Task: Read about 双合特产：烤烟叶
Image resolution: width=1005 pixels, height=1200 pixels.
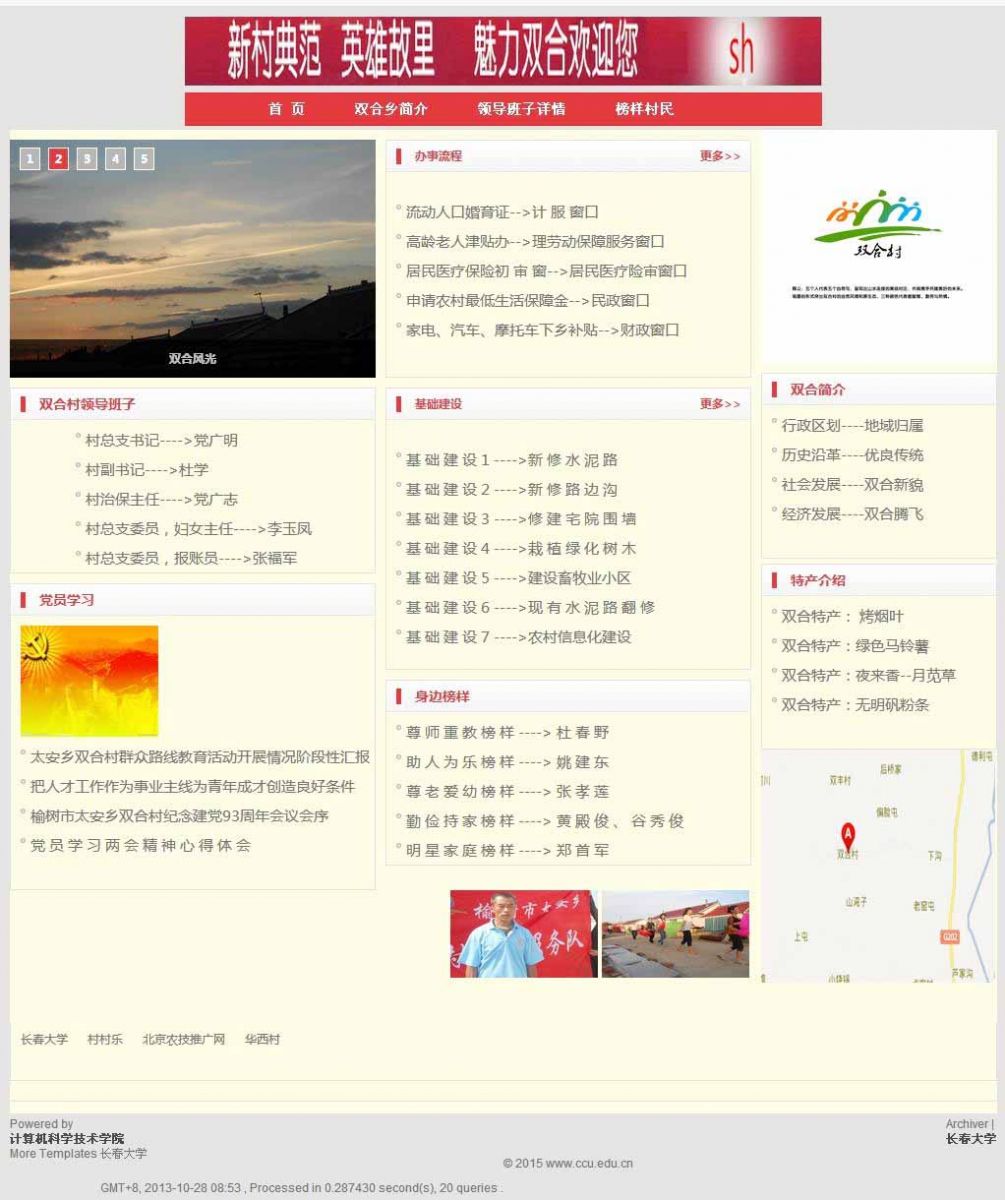Action: coord(841,616)
